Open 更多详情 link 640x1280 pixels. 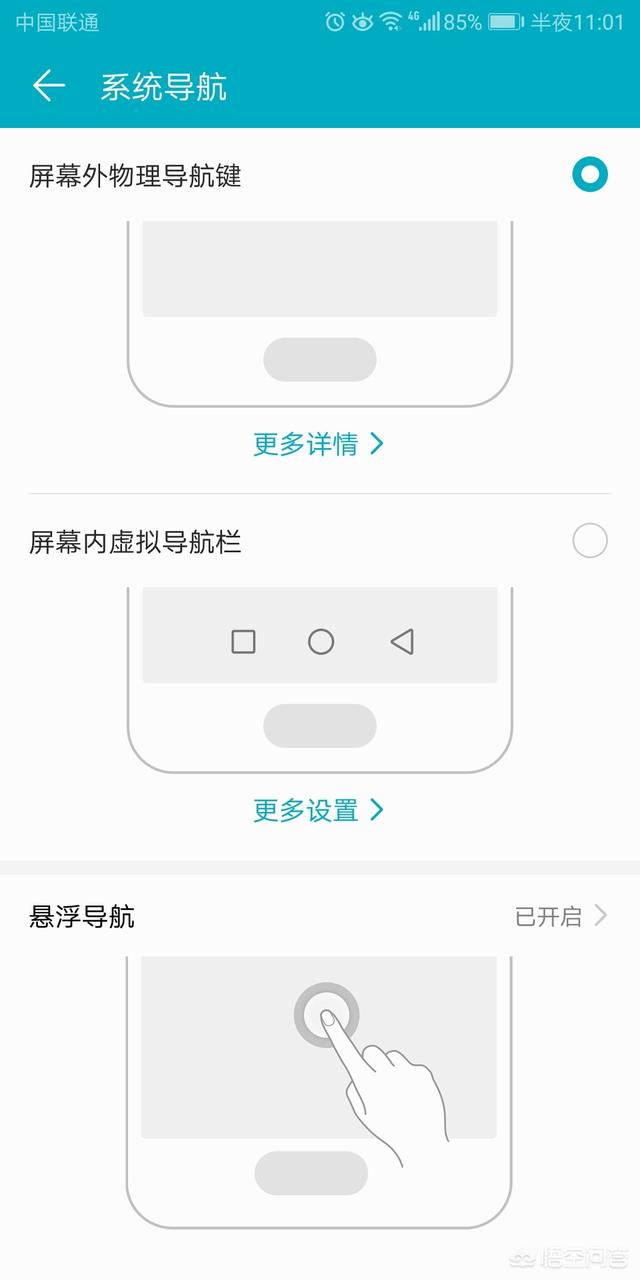[x=318, y=444]
